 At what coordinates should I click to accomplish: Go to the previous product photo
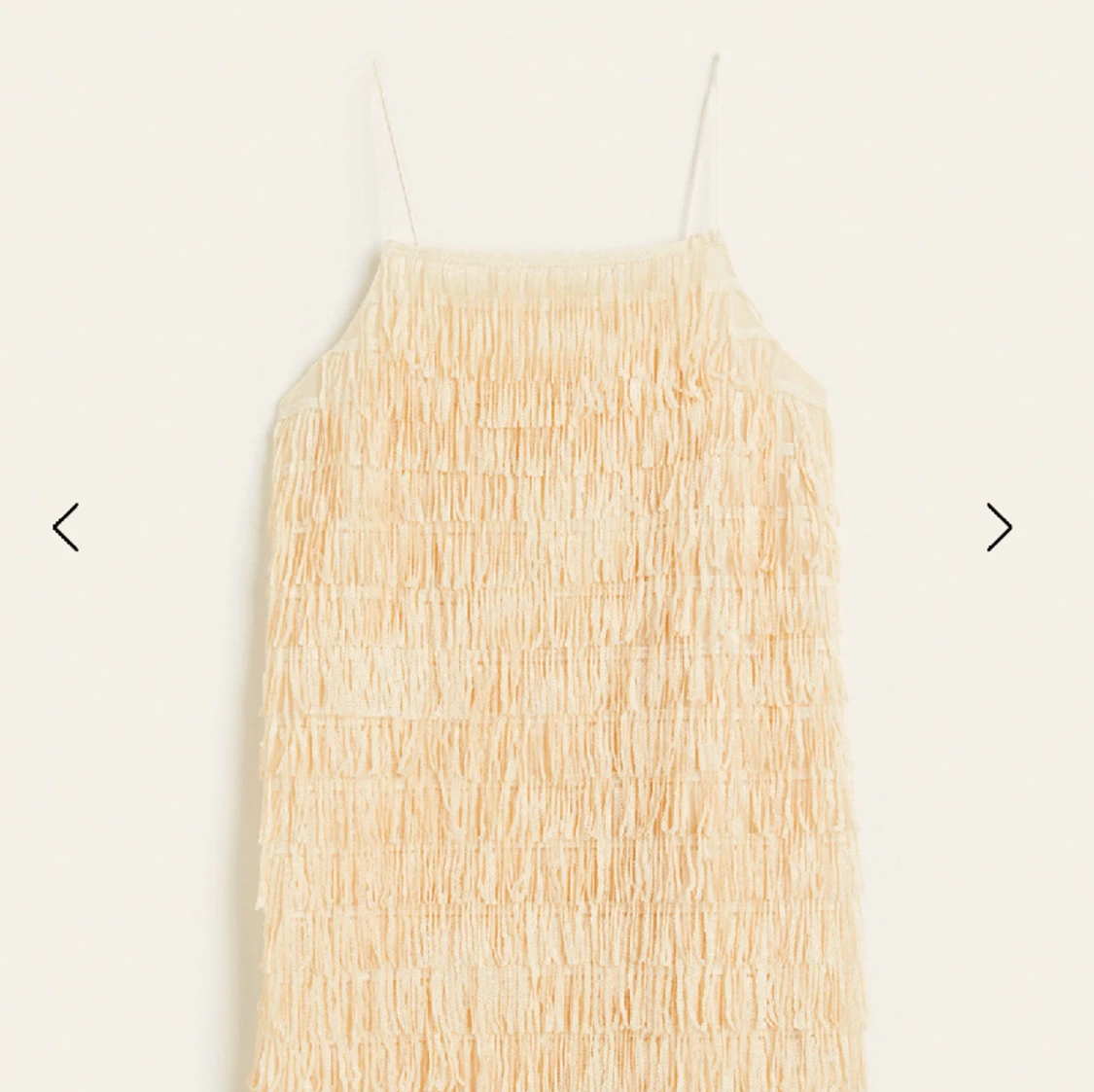click(65, 527)
